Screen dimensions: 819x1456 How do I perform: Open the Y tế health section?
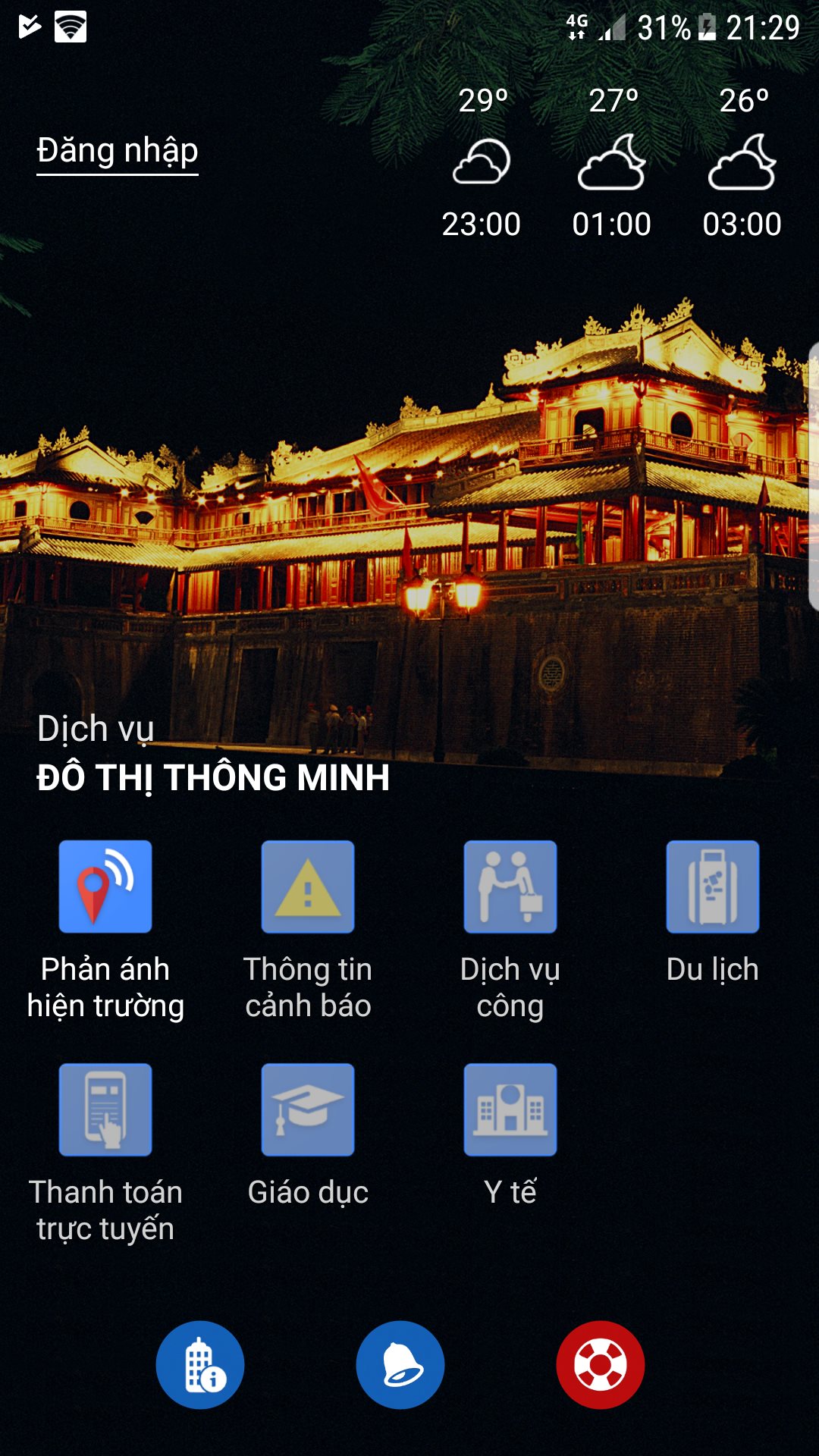(510, 1110)
